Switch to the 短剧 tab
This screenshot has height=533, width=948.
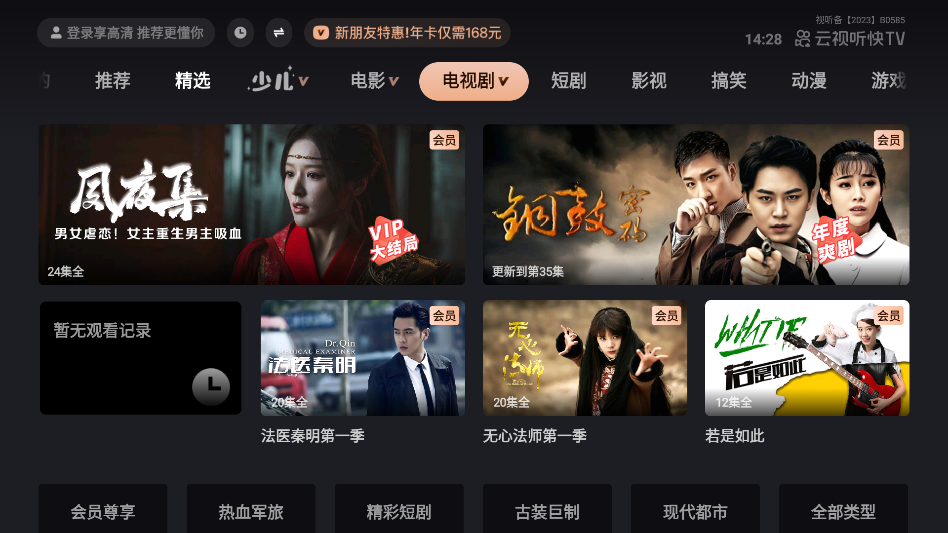tap(568, 81)
